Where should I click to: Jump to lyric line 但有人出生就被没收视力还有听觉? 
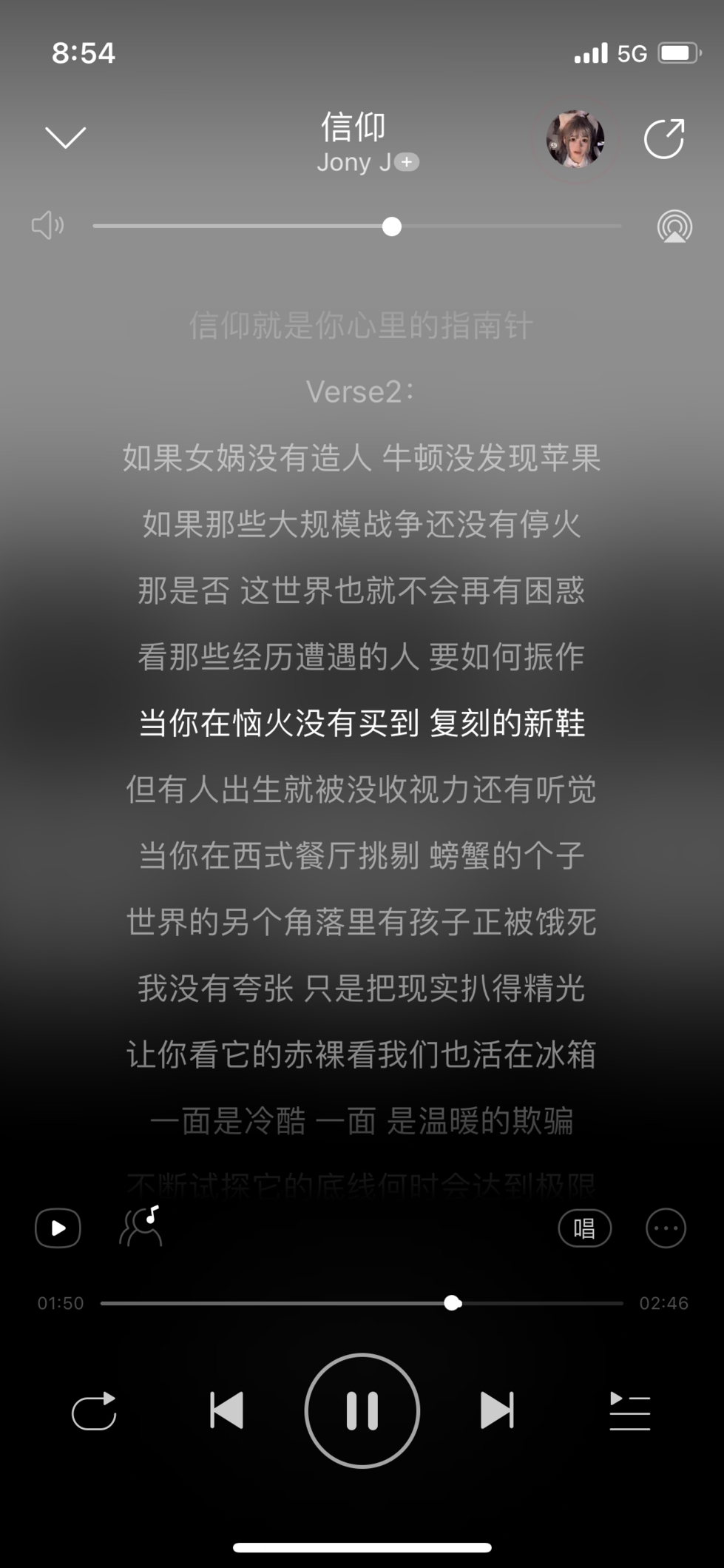coord(361,790)
